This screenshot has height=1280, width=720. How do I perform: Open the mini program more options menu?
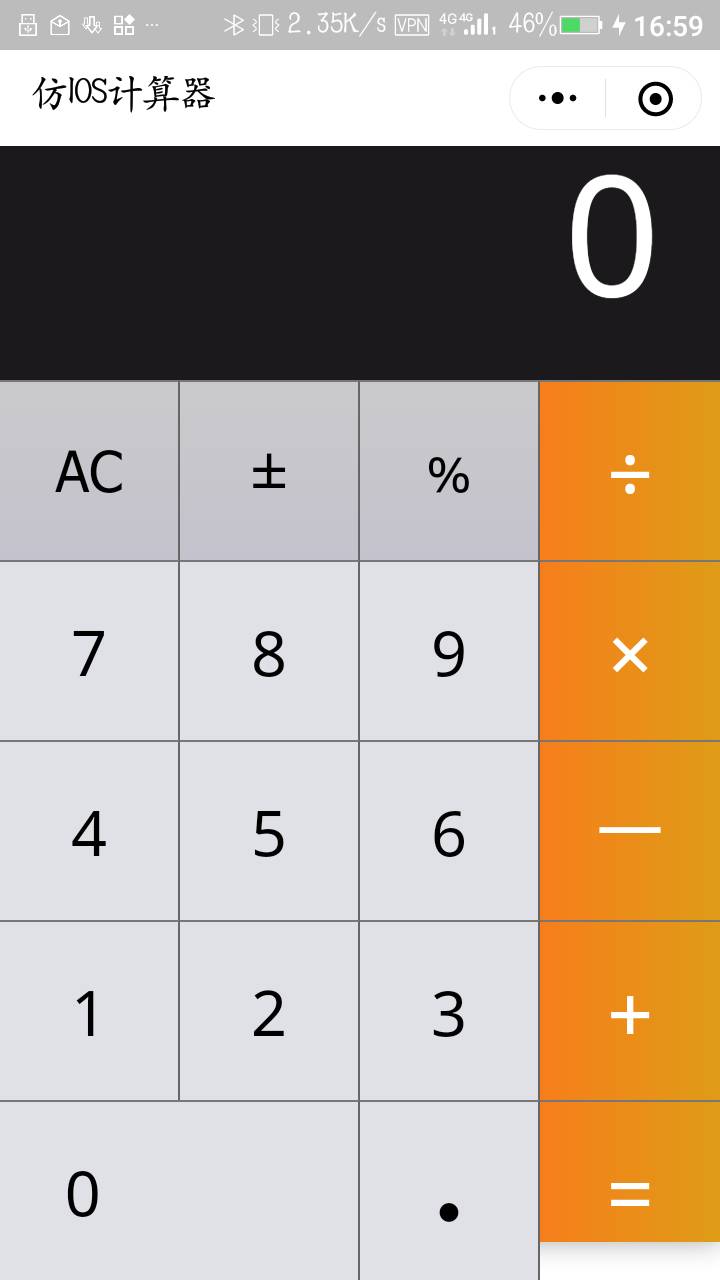(x=558, y=98)
